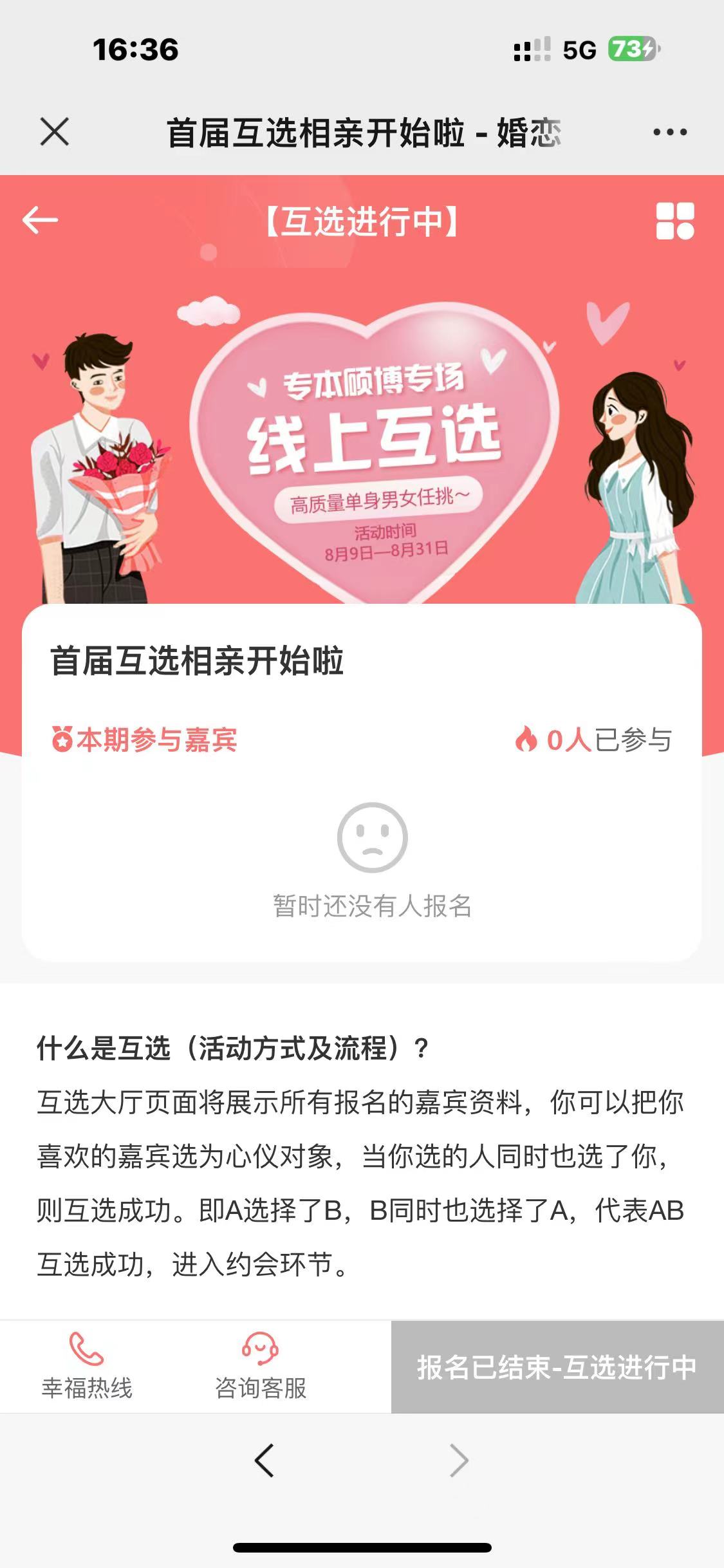Contact 咨询客服 customer service
724x1568 pixels.
[x=261, y=1367]
